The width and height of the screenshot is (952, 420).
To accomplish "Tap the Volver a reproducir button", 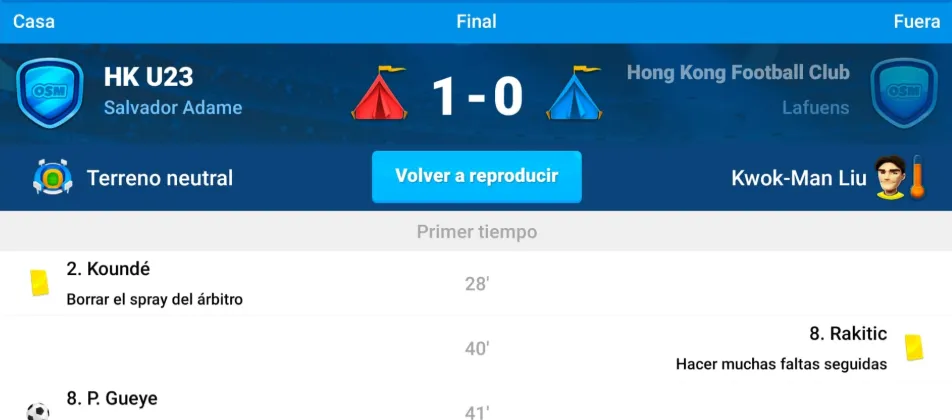I will click(477, 177).
